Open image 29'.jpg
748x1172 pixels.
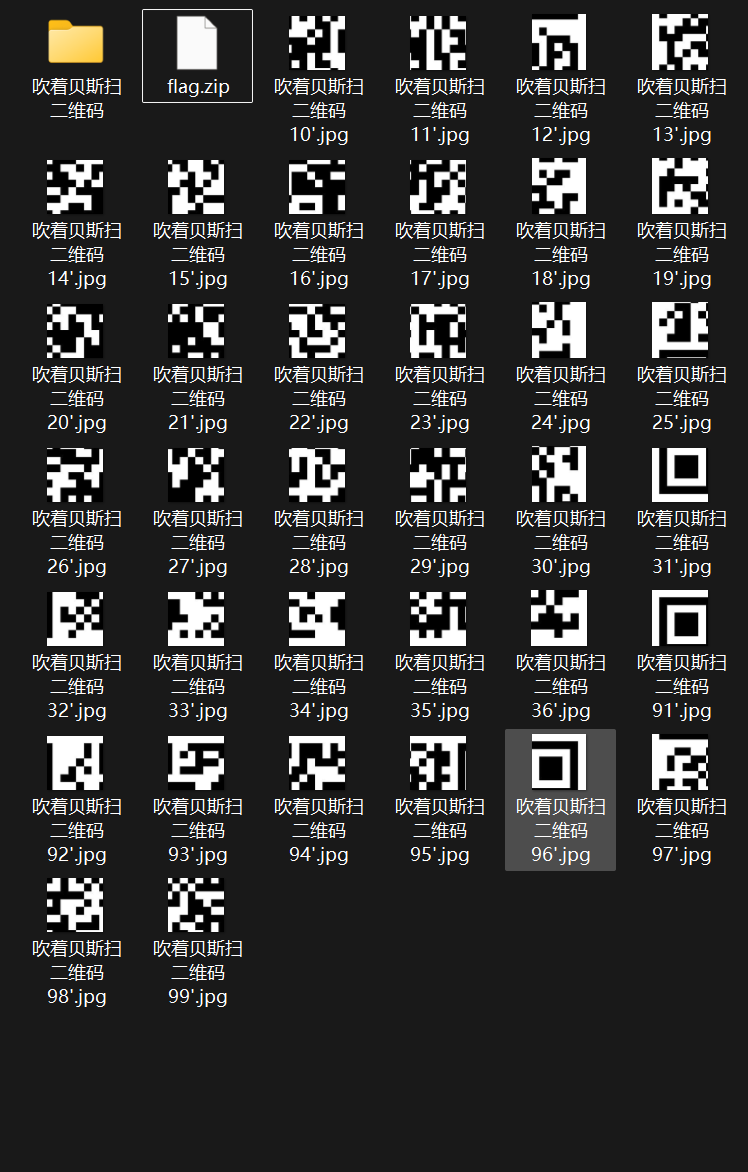(439, 475)
